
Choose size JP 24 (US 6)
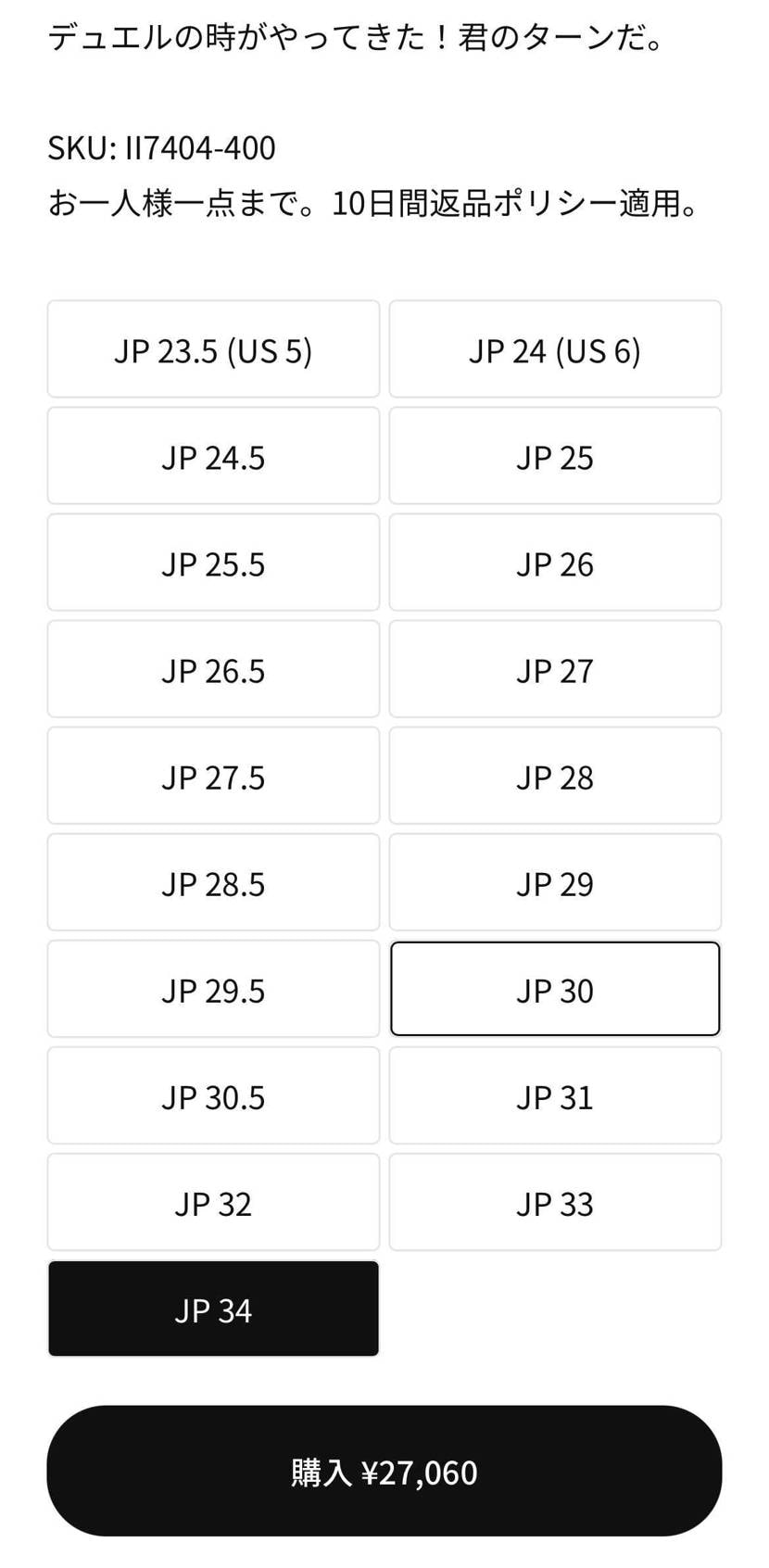coord(554,349)
